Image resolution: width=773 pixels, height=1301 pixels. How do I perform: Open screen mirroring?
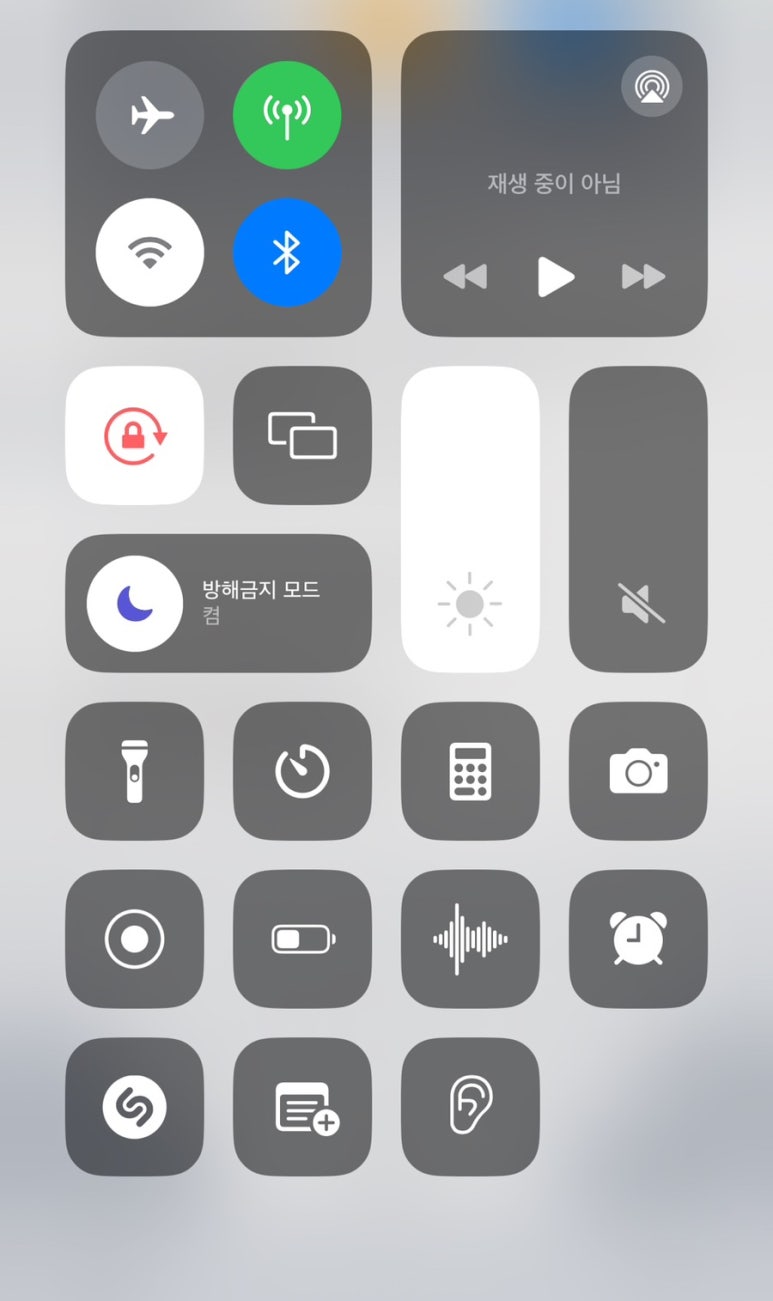click(302, 436)
